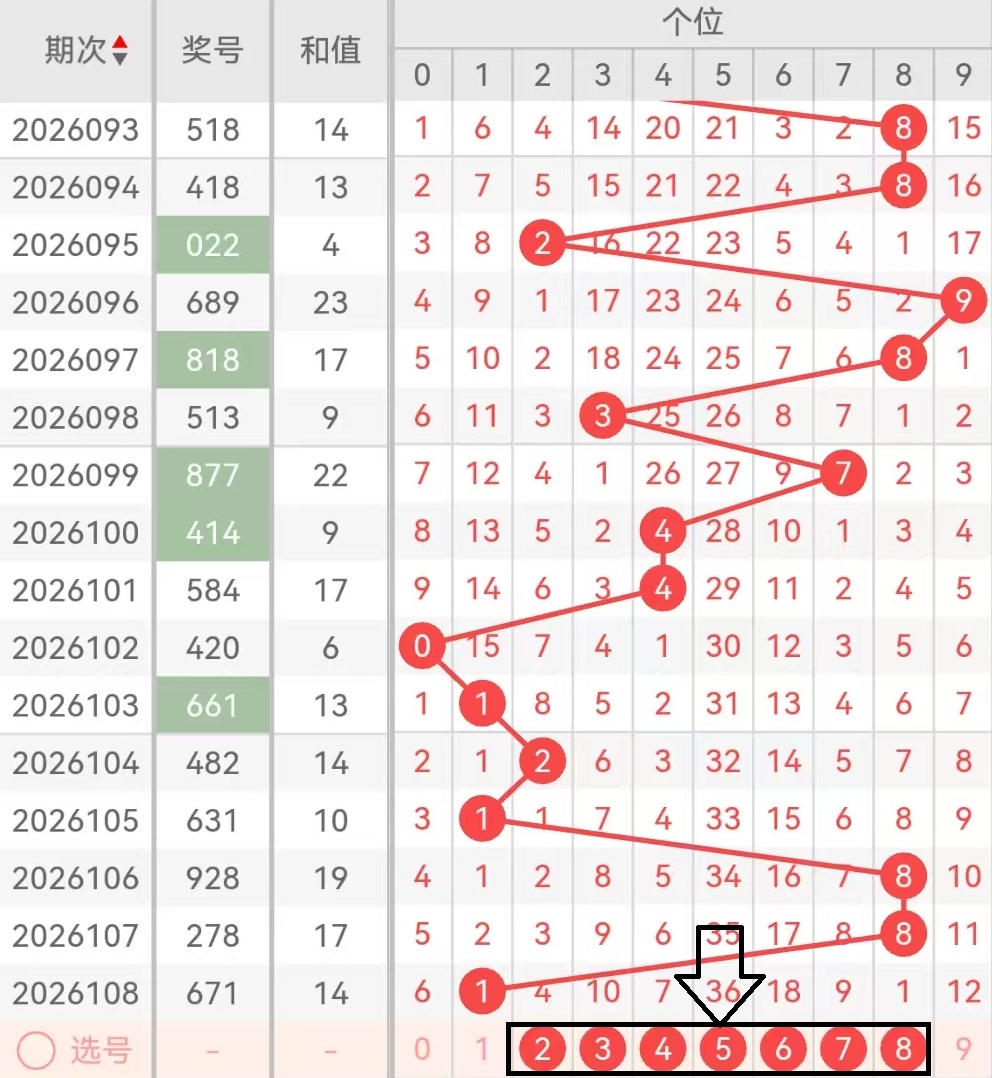Toggle the 期次 sort order arrows

[x=120, y=50]
